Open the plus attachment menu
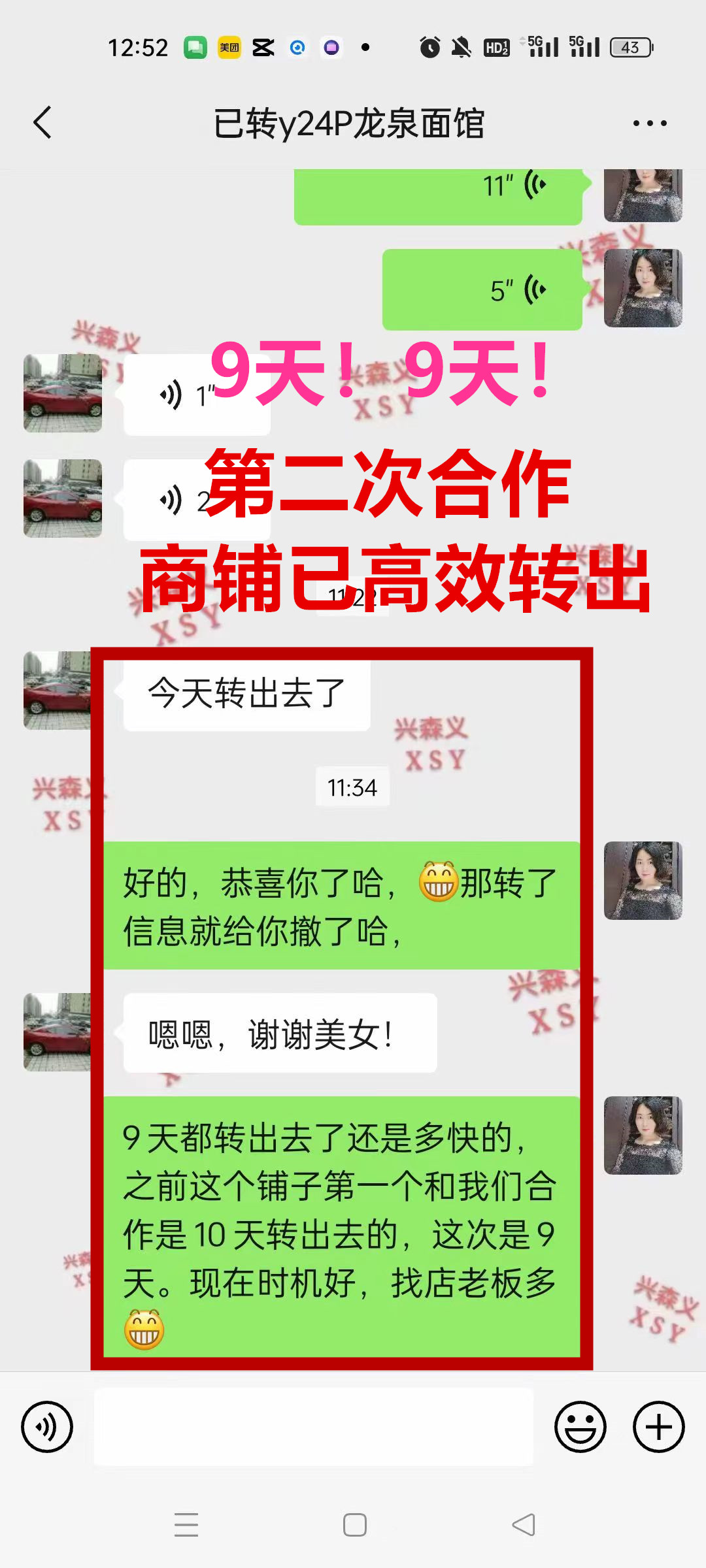The image size is (706, 1568). (x=658, y=1426)
